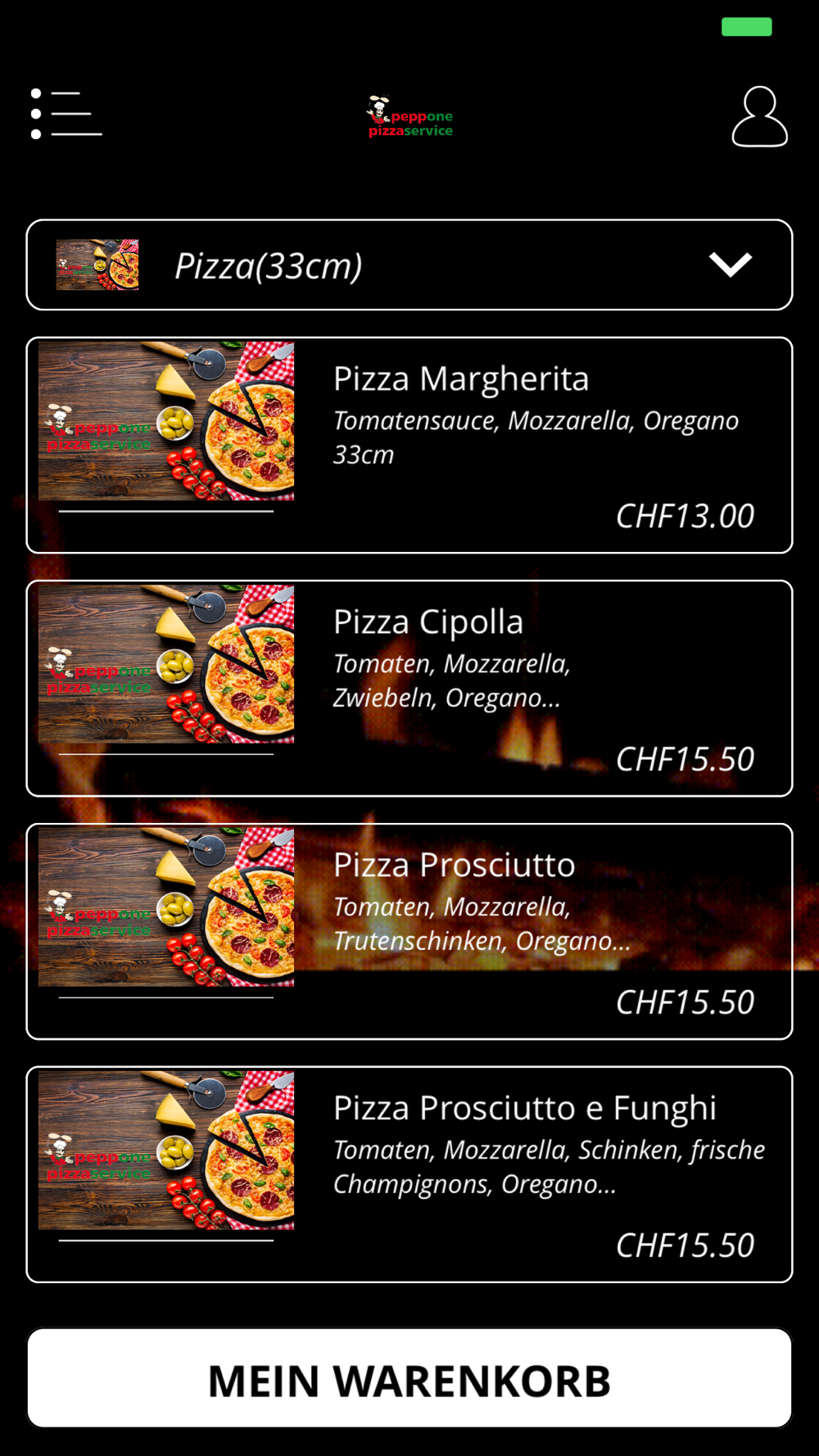
Task: Expand the Pizza(33cm) category dropdown
Action: [409, 265]
